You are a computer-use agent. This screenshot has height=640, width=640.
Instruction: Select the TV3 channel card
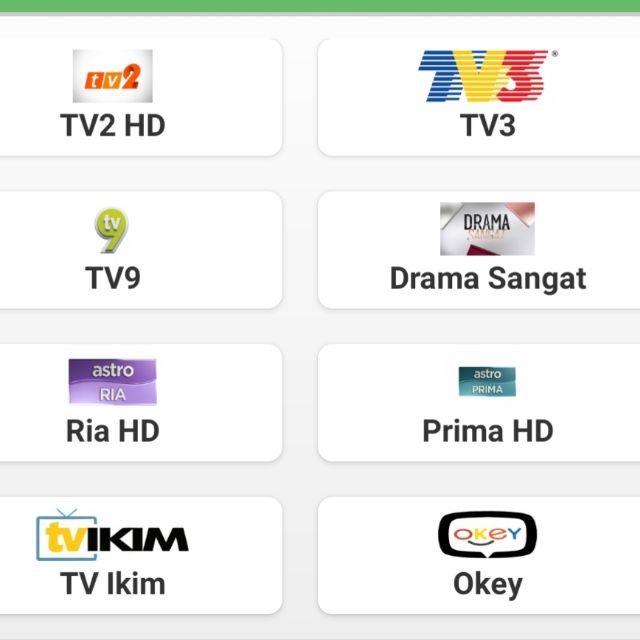pyautogui.click(x=485, y=98)
